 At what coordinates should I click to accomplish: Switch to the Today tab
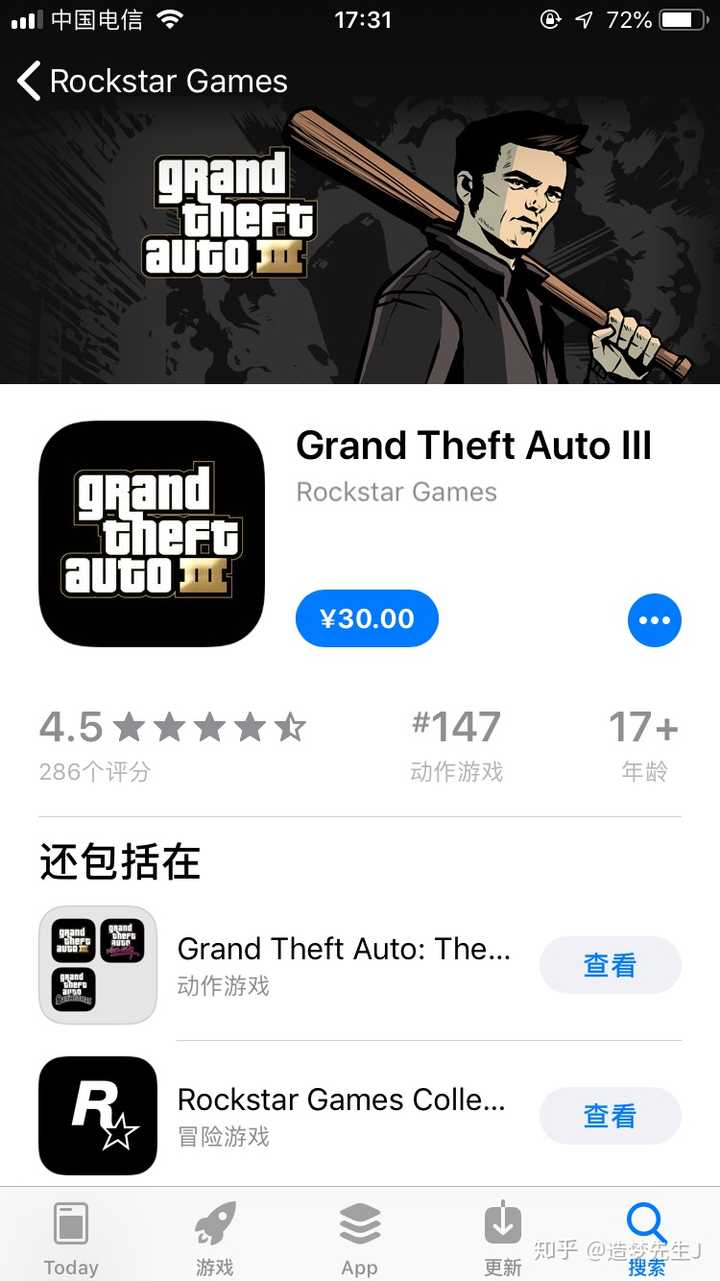(71, 1238)
